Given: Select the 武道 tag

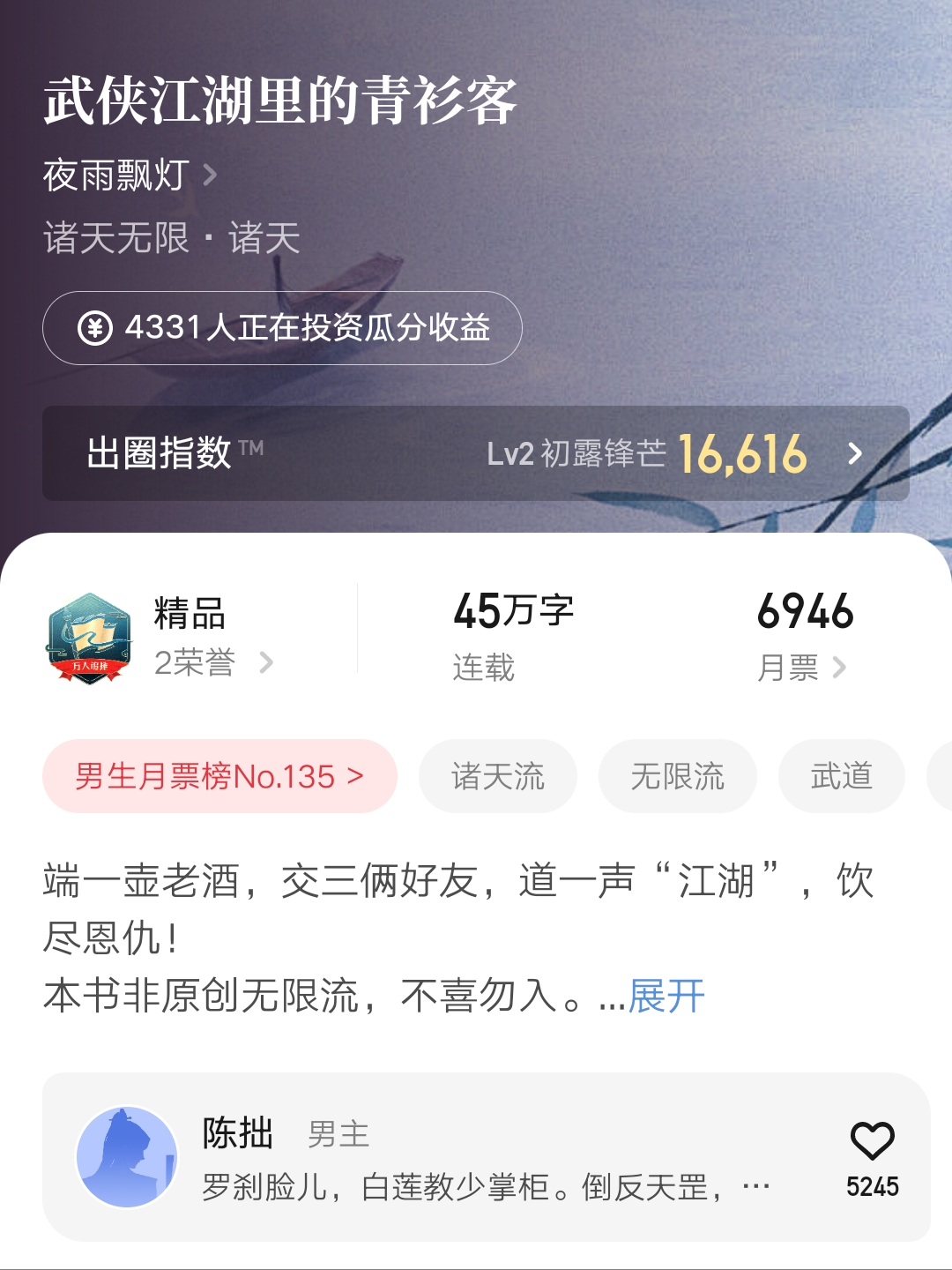Looking at the screenshot, I should pos(840,775).
